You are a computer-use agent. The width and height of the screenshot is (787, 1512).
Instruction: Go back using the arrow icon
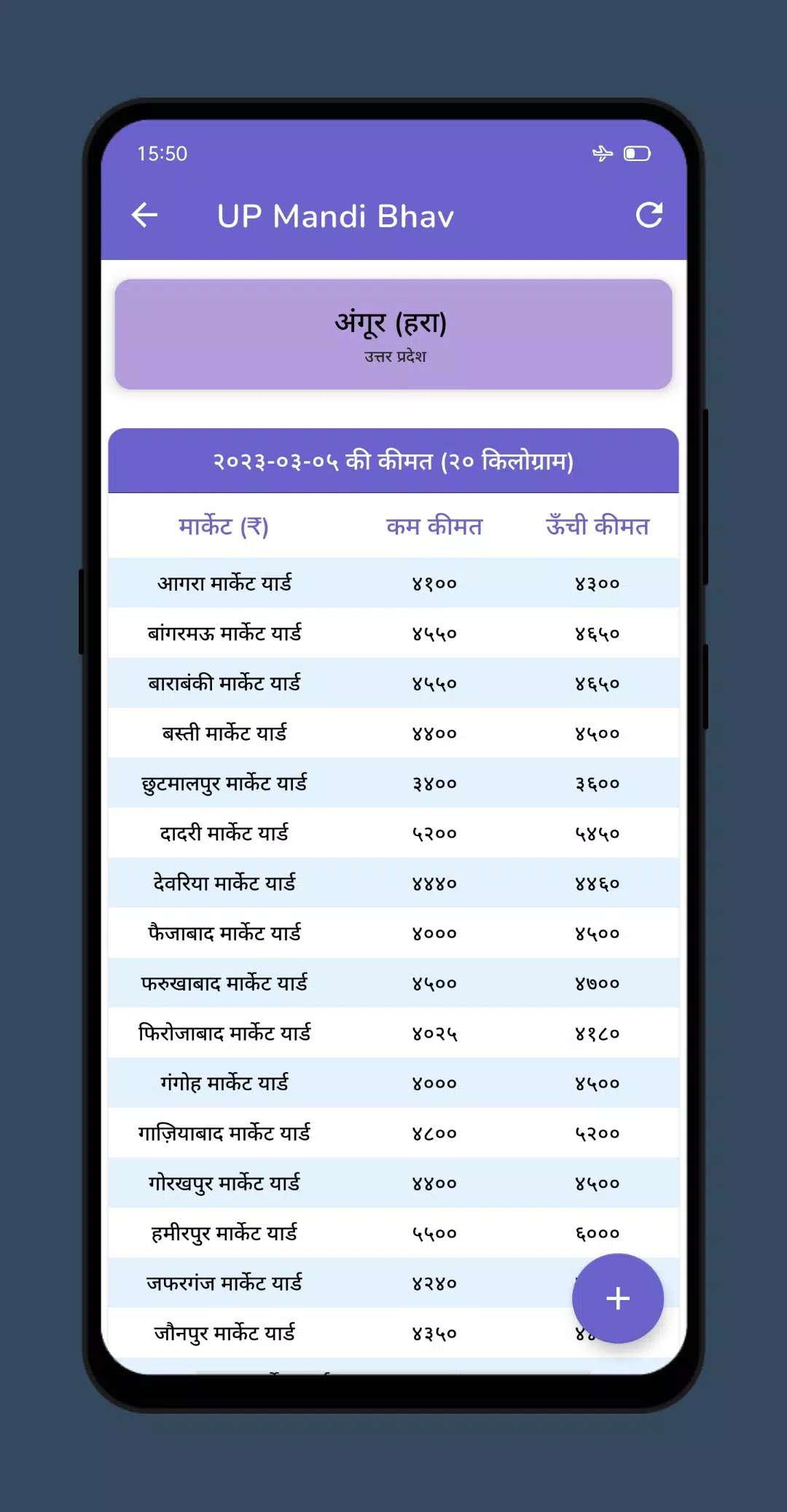coord(144,215)
